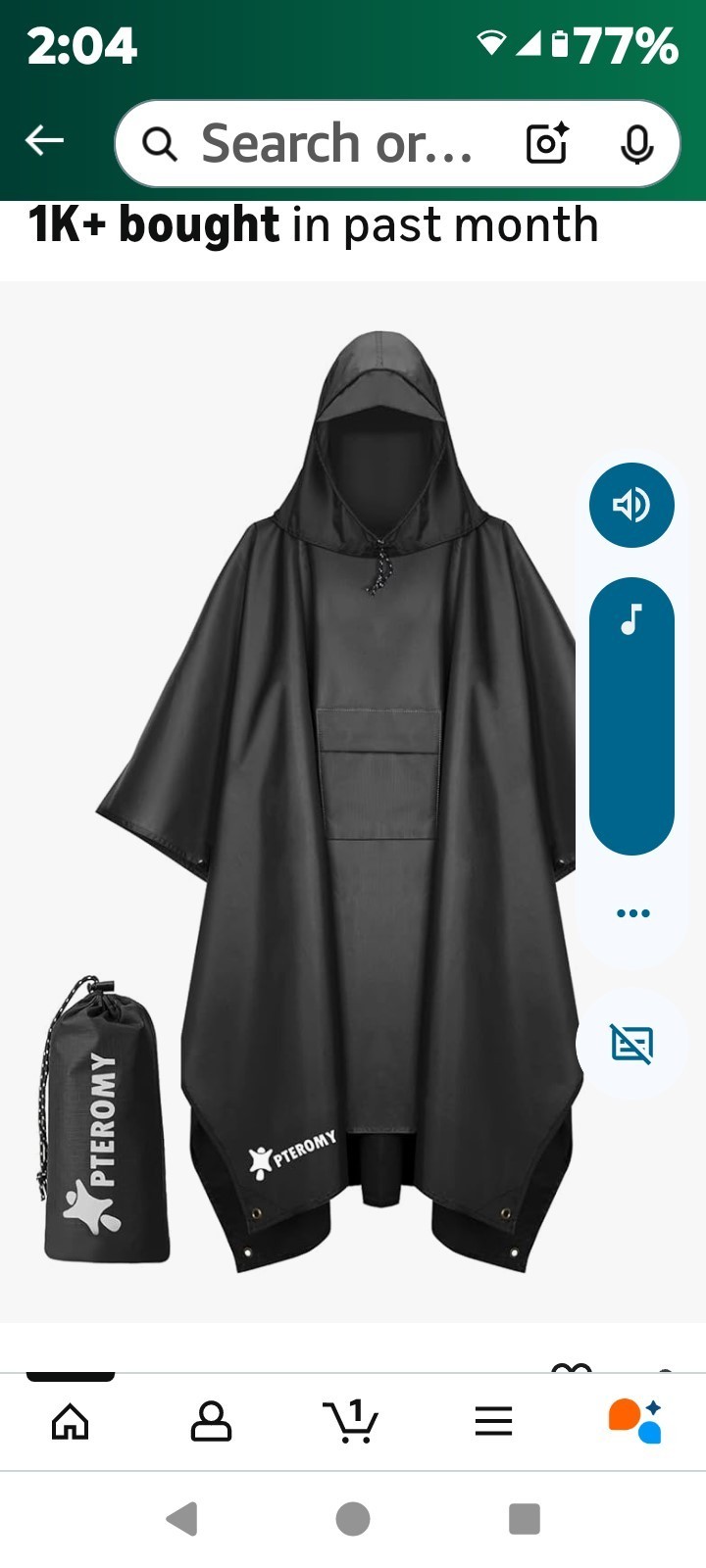Open more options via the three dots
706x1568 pixels.
(x=632, y=912)
